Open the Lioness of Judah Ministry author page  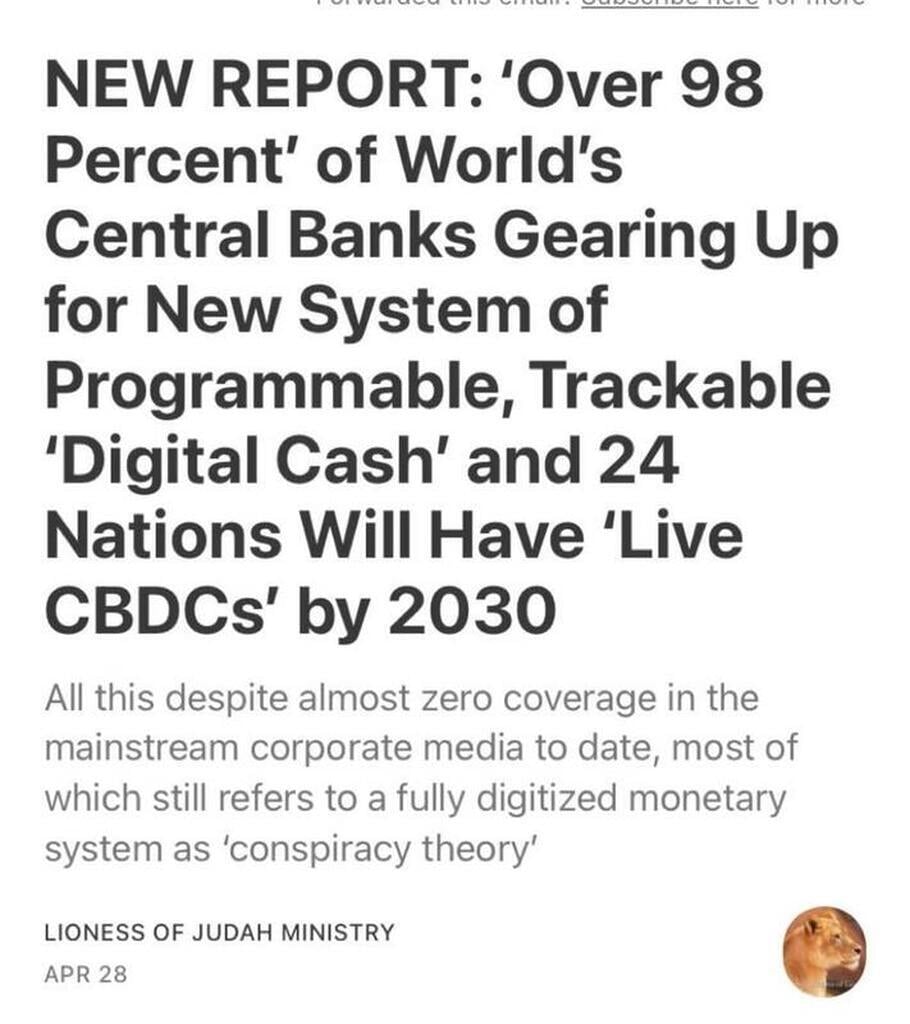pyautogui.click(x=219, y=933)
